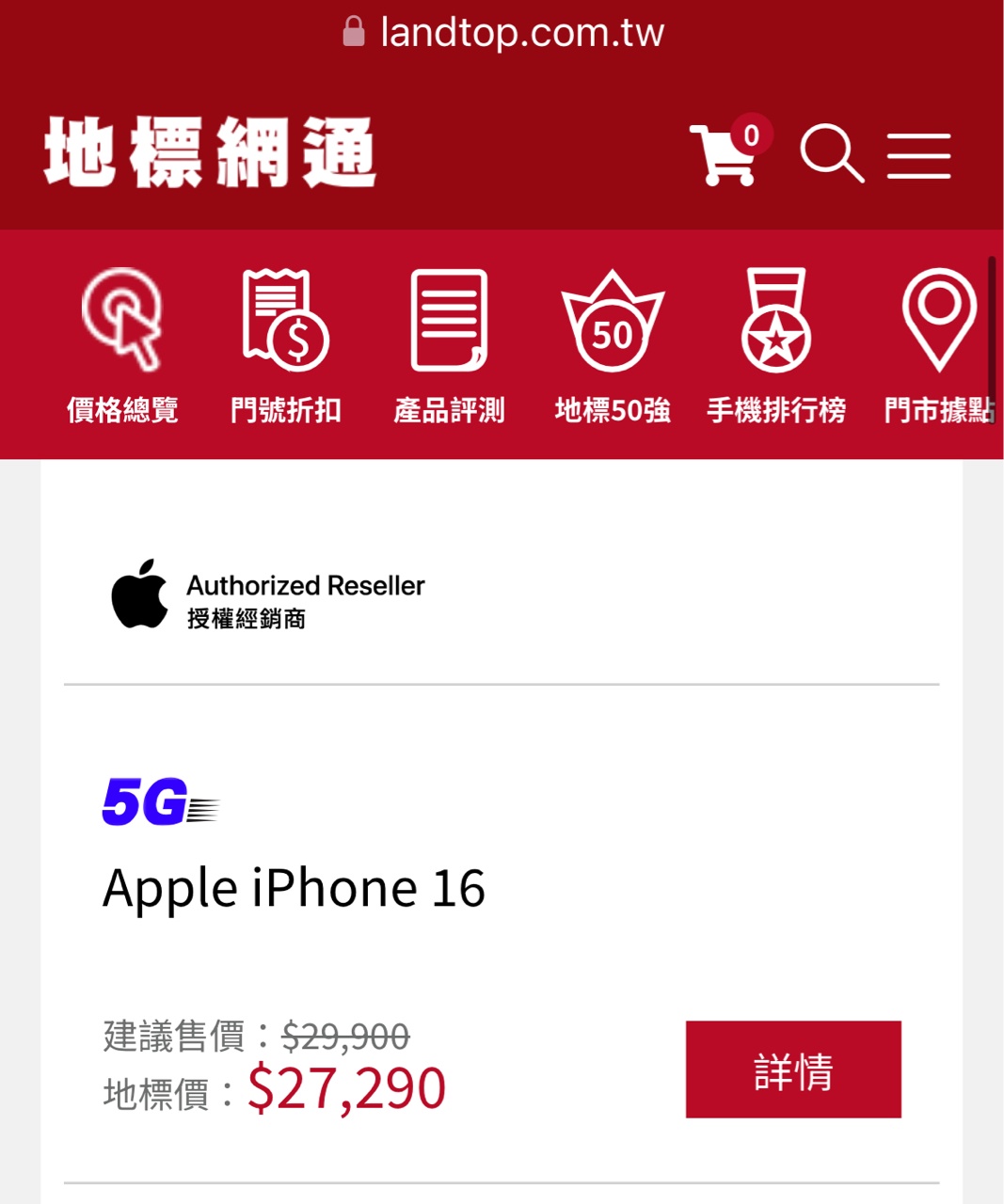
Task: Open 產品評測 product reviews
Action: (449, 345)
